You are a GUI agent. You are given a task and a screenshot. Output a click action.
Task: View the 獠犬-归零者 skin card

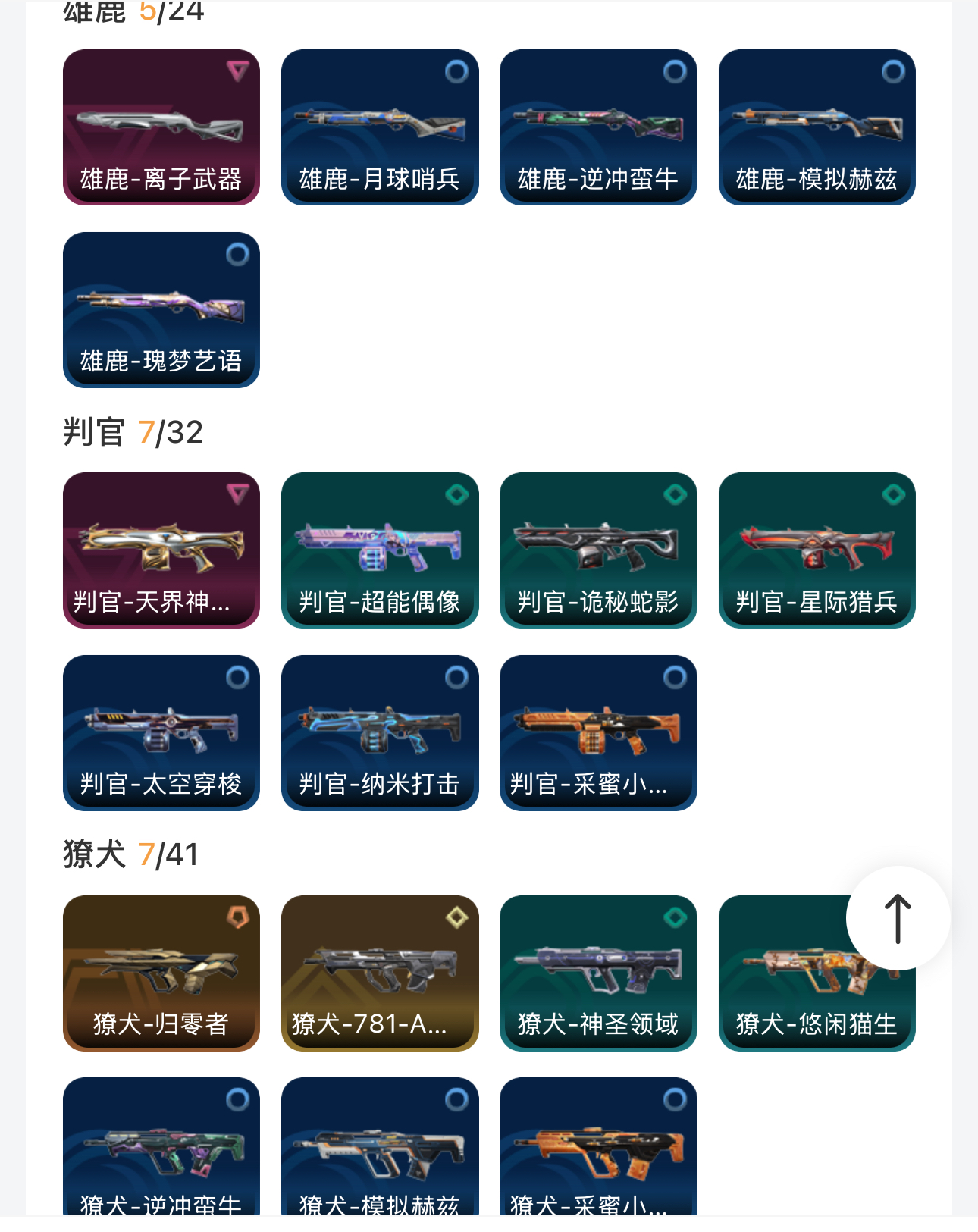(161, 973)
